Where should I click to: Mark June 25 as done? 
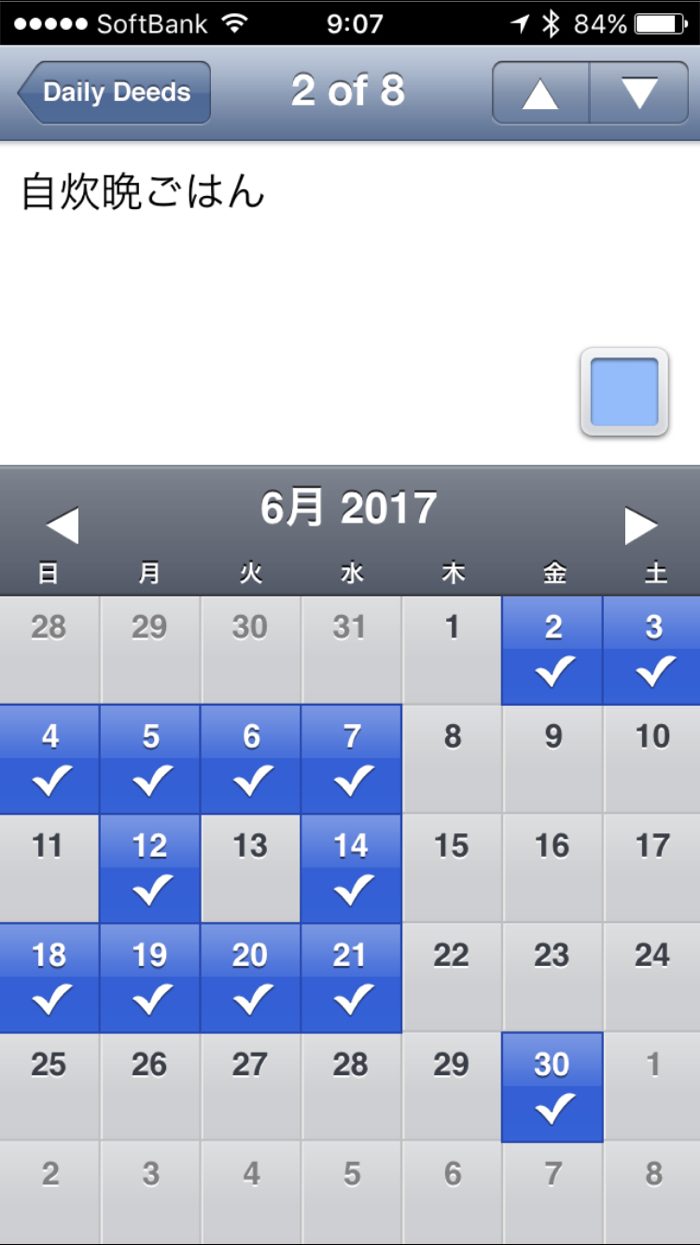click(49, 1087)
